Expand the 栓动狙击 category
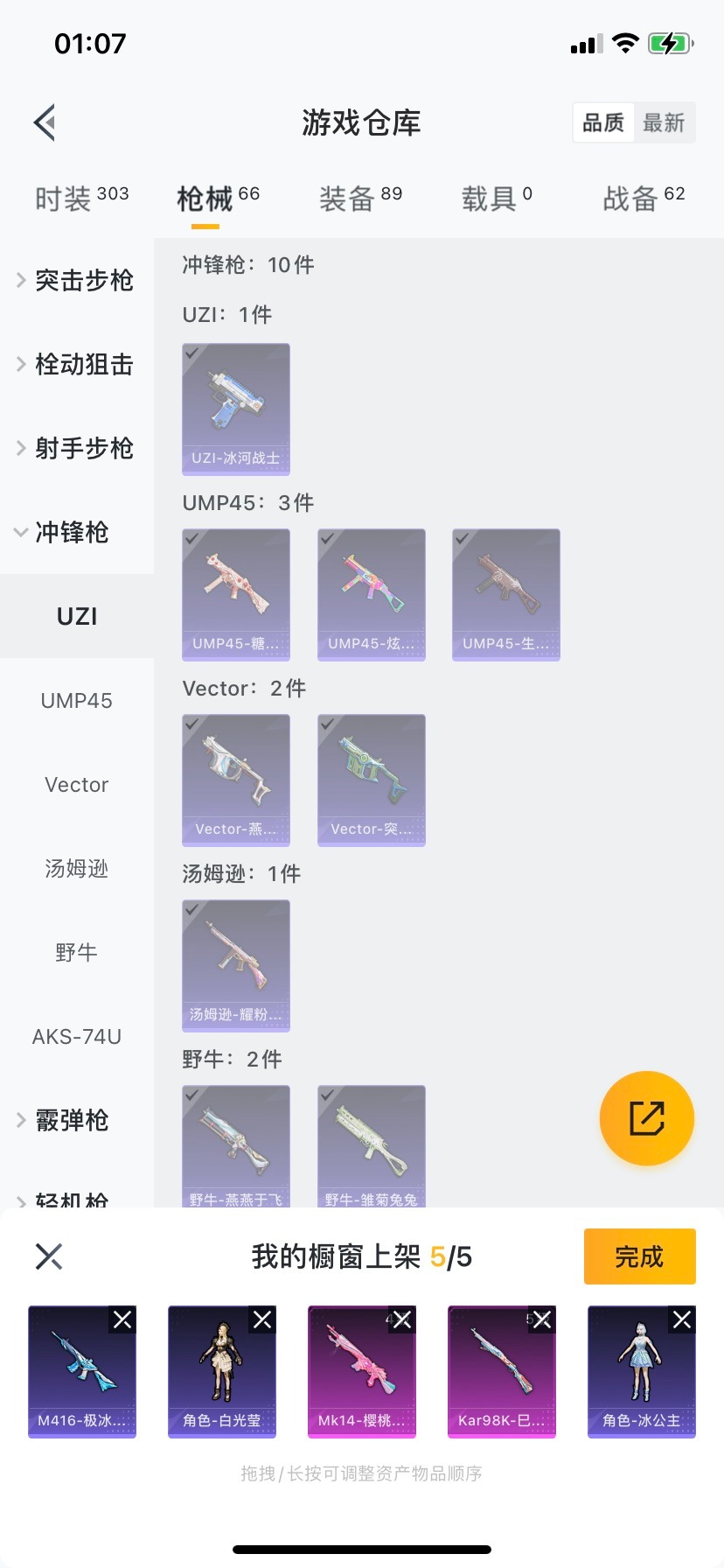 pyautogui.click(x=77, y=364)
